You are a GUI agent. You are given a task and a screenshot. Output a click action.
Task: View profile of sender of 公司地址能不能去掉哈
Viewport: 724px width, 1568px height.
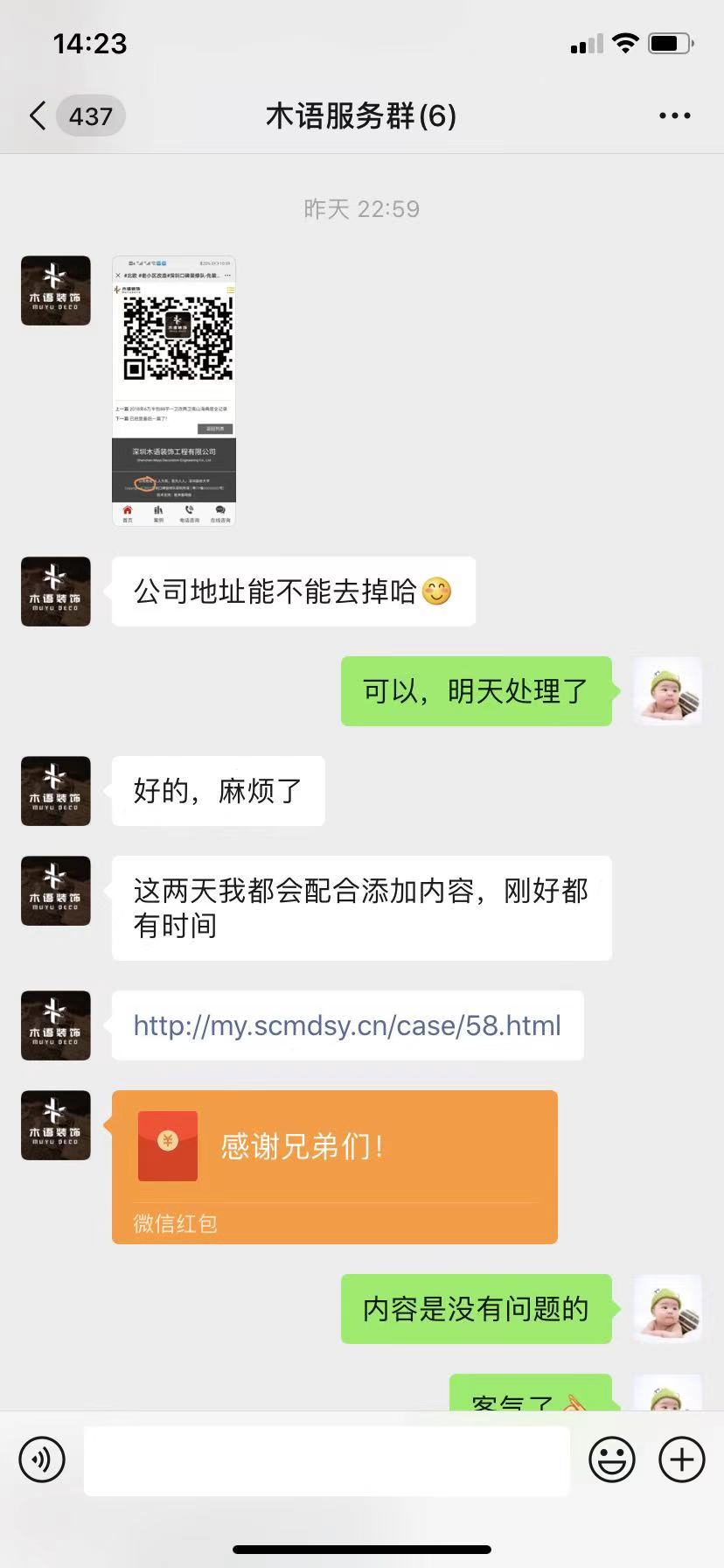[x=56, y=591]
